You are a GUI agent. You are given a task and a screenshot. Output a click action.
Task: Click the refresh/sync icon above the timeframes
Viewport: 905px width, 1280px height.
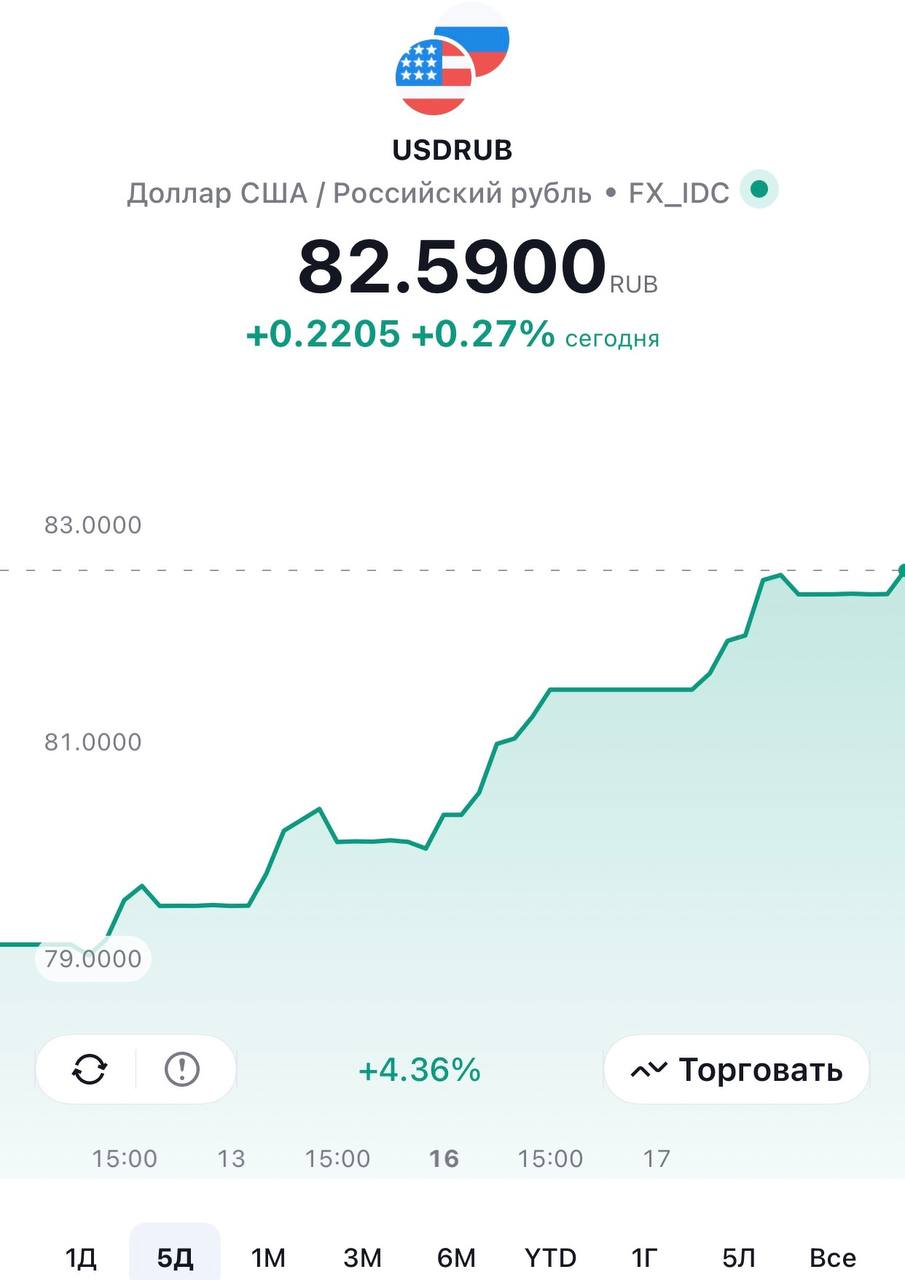(90, 1069)
